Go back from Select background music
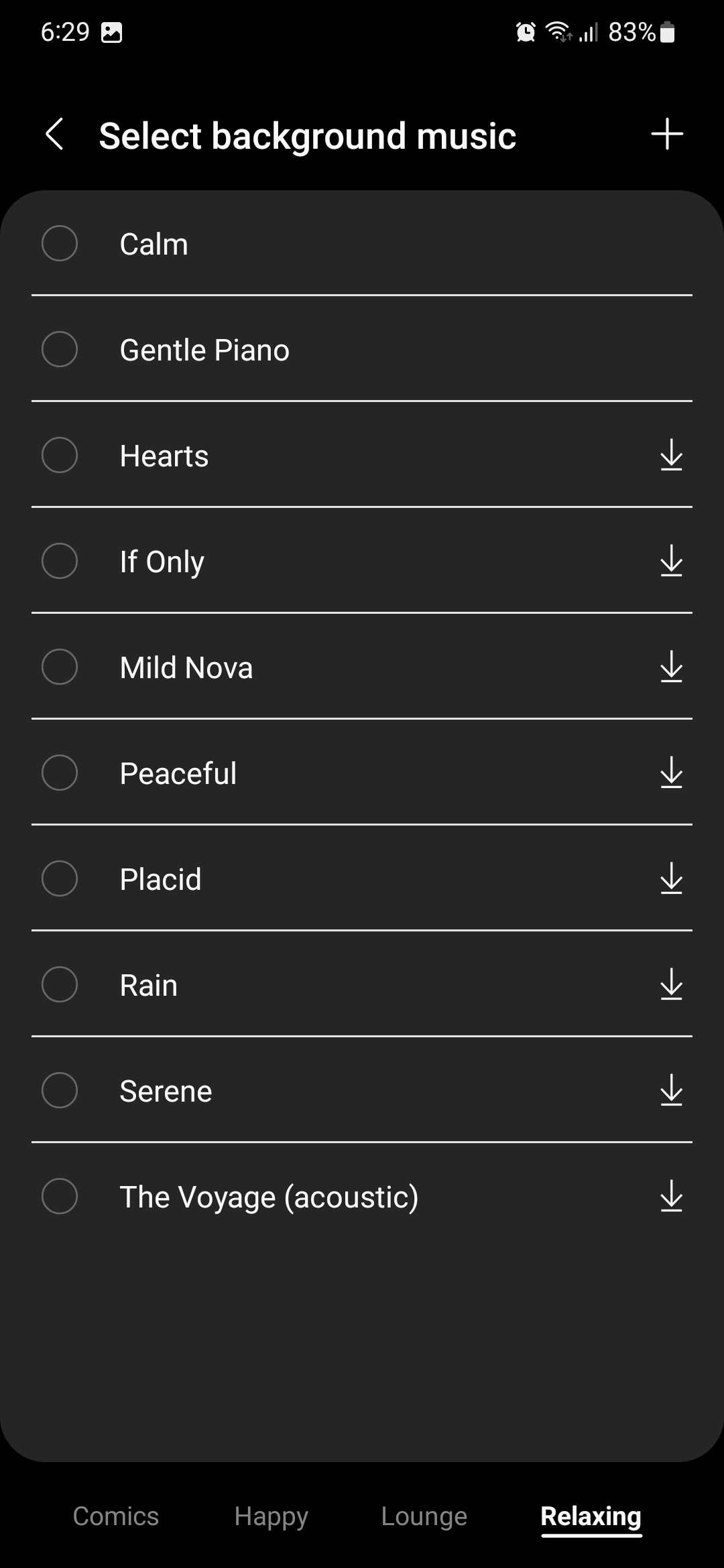724x1568 pixels. pos(55,135)
